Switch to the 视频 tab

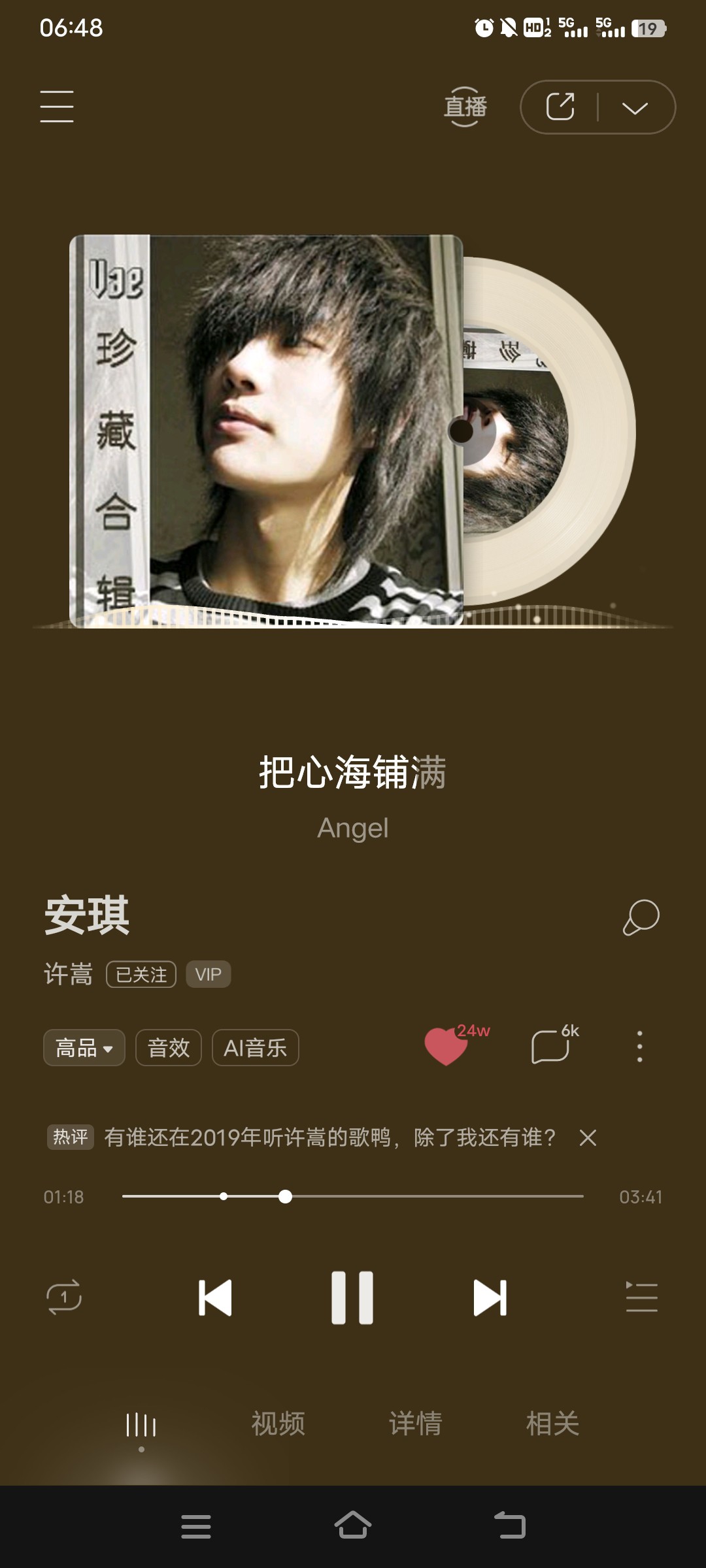[x=278, y=1424]
